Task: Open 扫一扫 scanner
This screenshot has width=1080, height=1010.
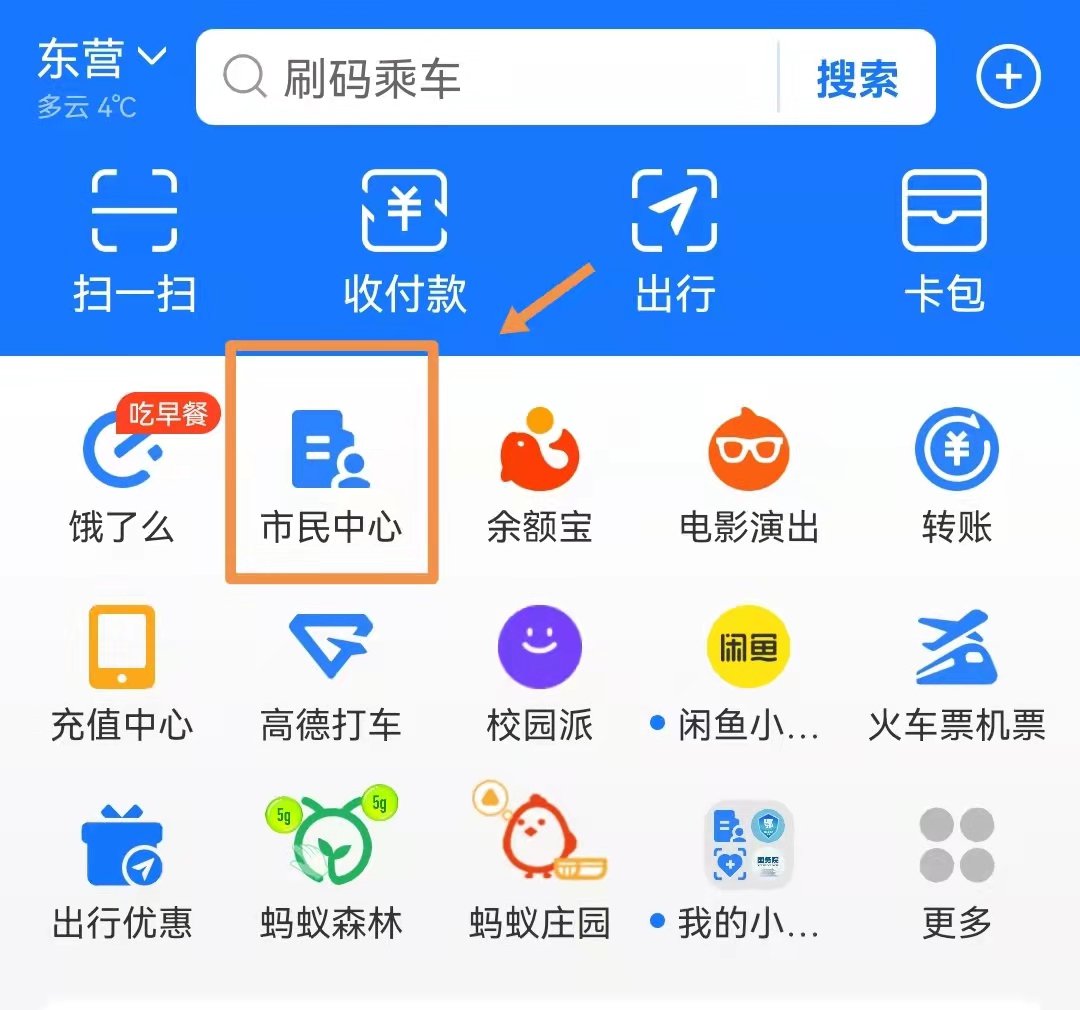Action: 134,240
